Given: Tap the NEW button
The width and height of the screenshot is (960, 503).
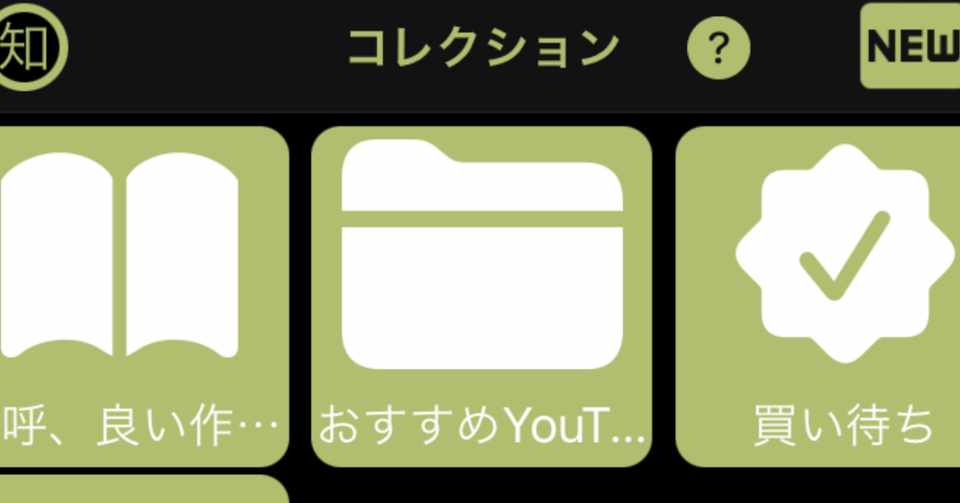Looking at the screenshot, I should point(911,46).
